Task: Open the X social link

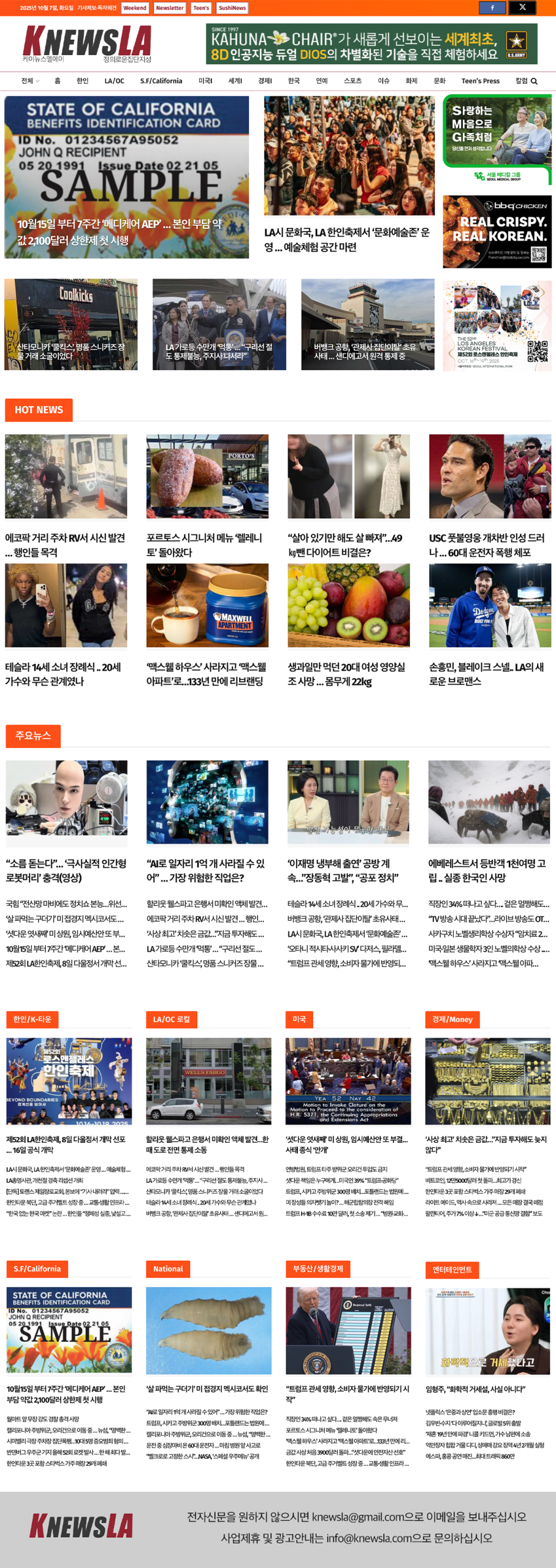Action: (522, 7)
